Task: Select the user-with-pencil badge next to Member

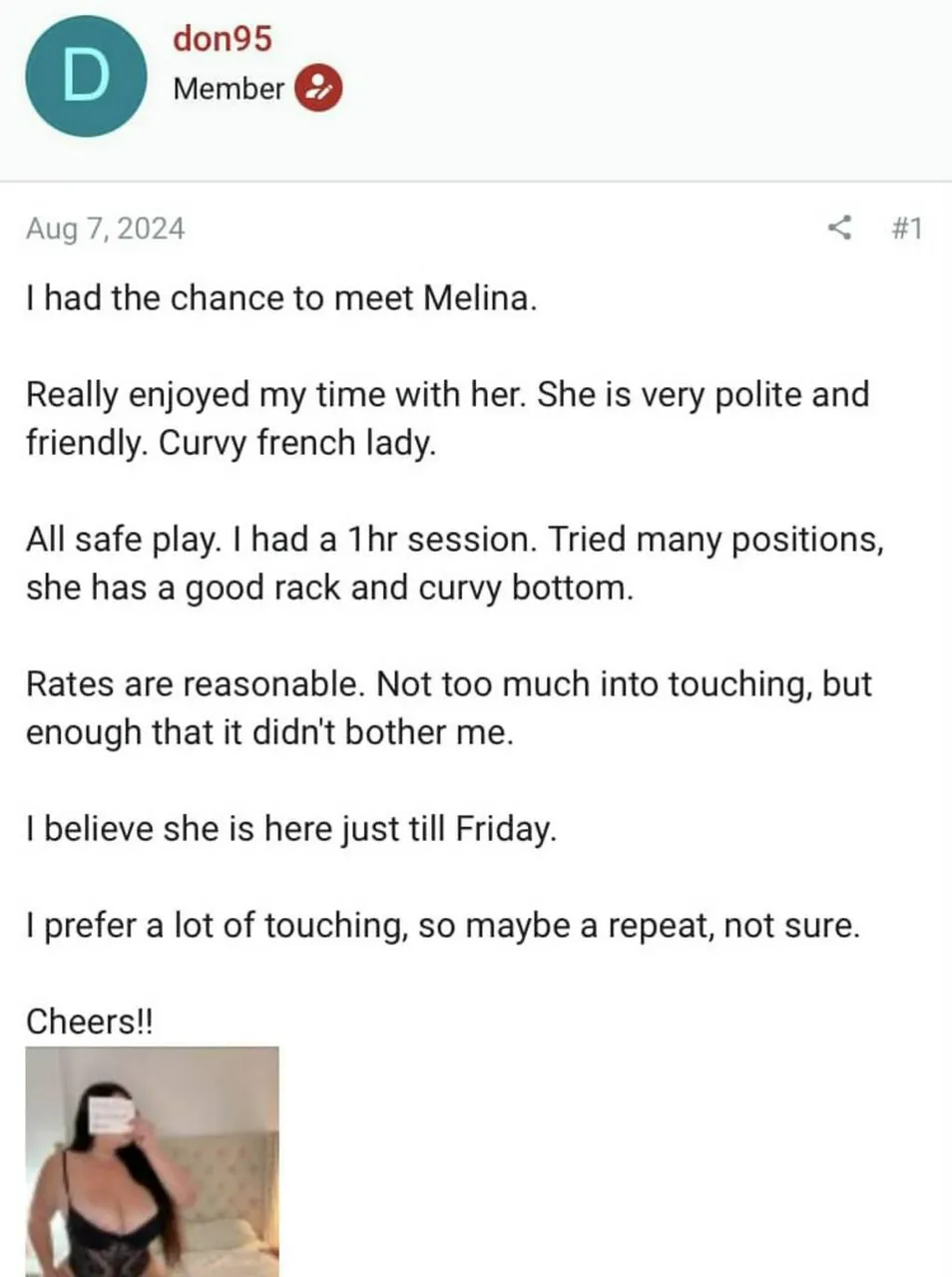Action: 319,89
